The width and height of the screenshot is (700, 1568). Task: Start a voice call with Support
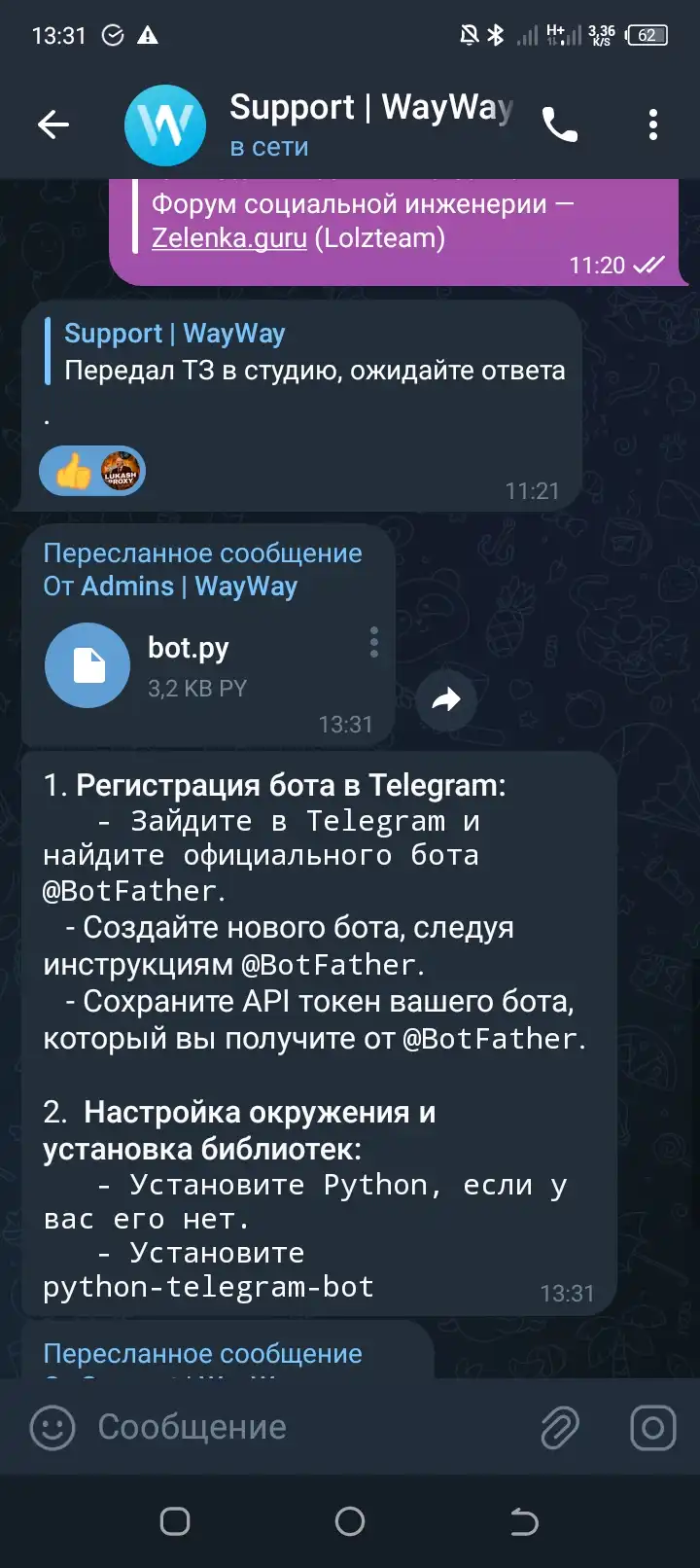(559, 125)
